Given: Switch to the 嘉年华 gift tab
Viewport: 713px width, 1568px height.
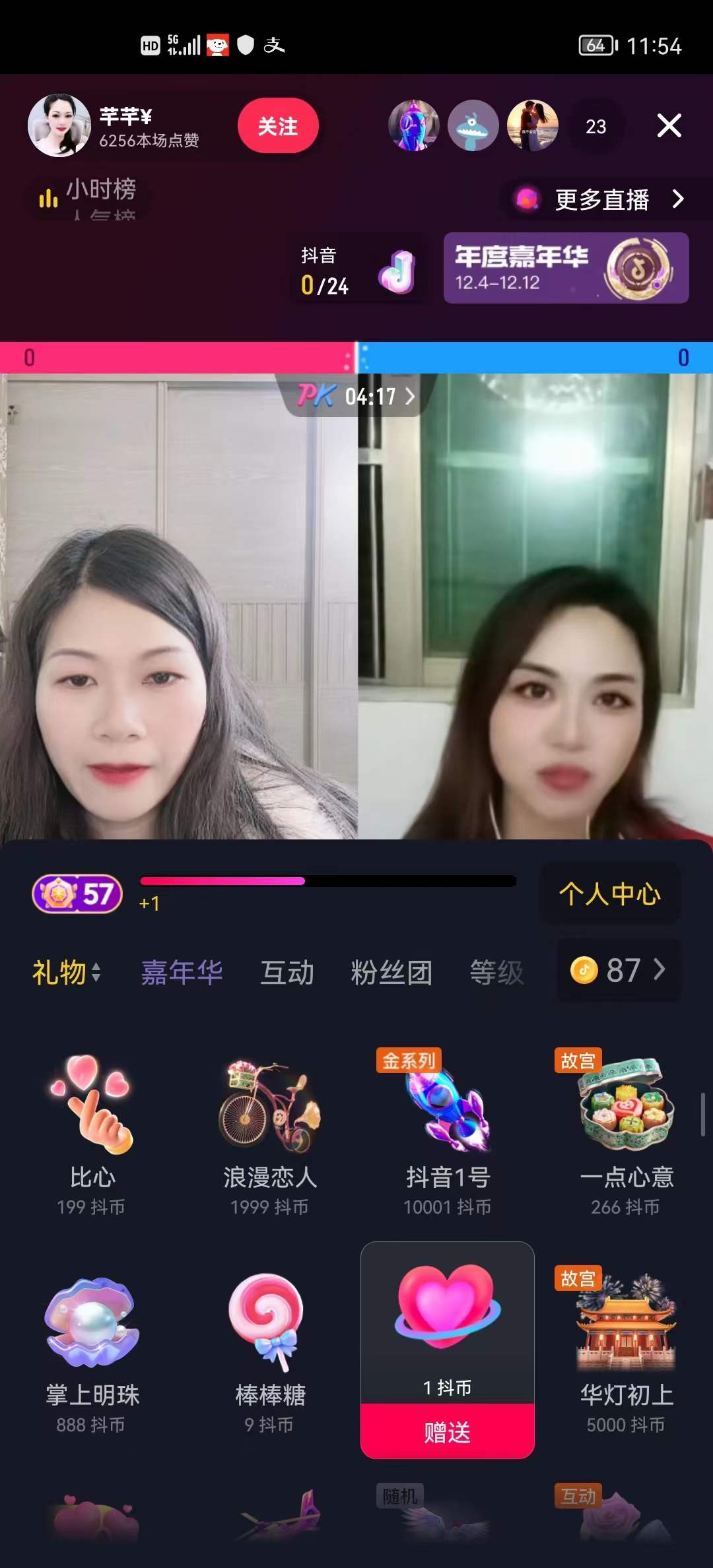Looking at the screenshot, I should pyautogui.click(x=182, y=973).
